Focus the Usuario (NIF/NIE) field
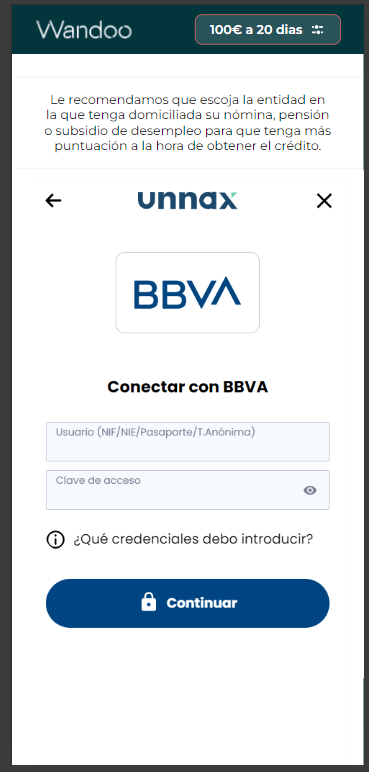Screen dimensions: 369x772 pos(188,442)
